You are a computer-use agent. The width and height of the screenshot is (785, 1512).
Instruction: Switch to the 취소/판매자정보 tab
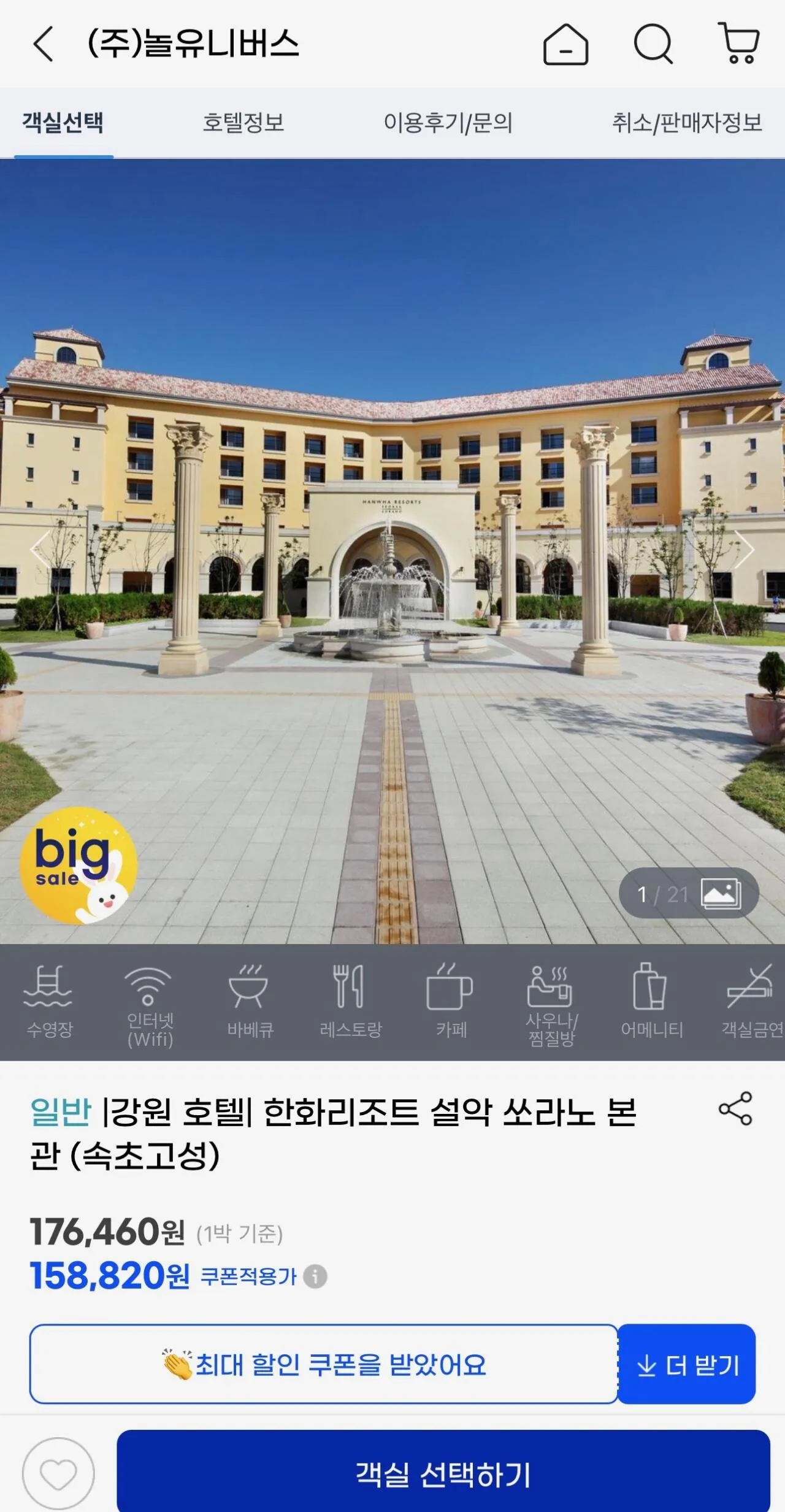point(687,123)
